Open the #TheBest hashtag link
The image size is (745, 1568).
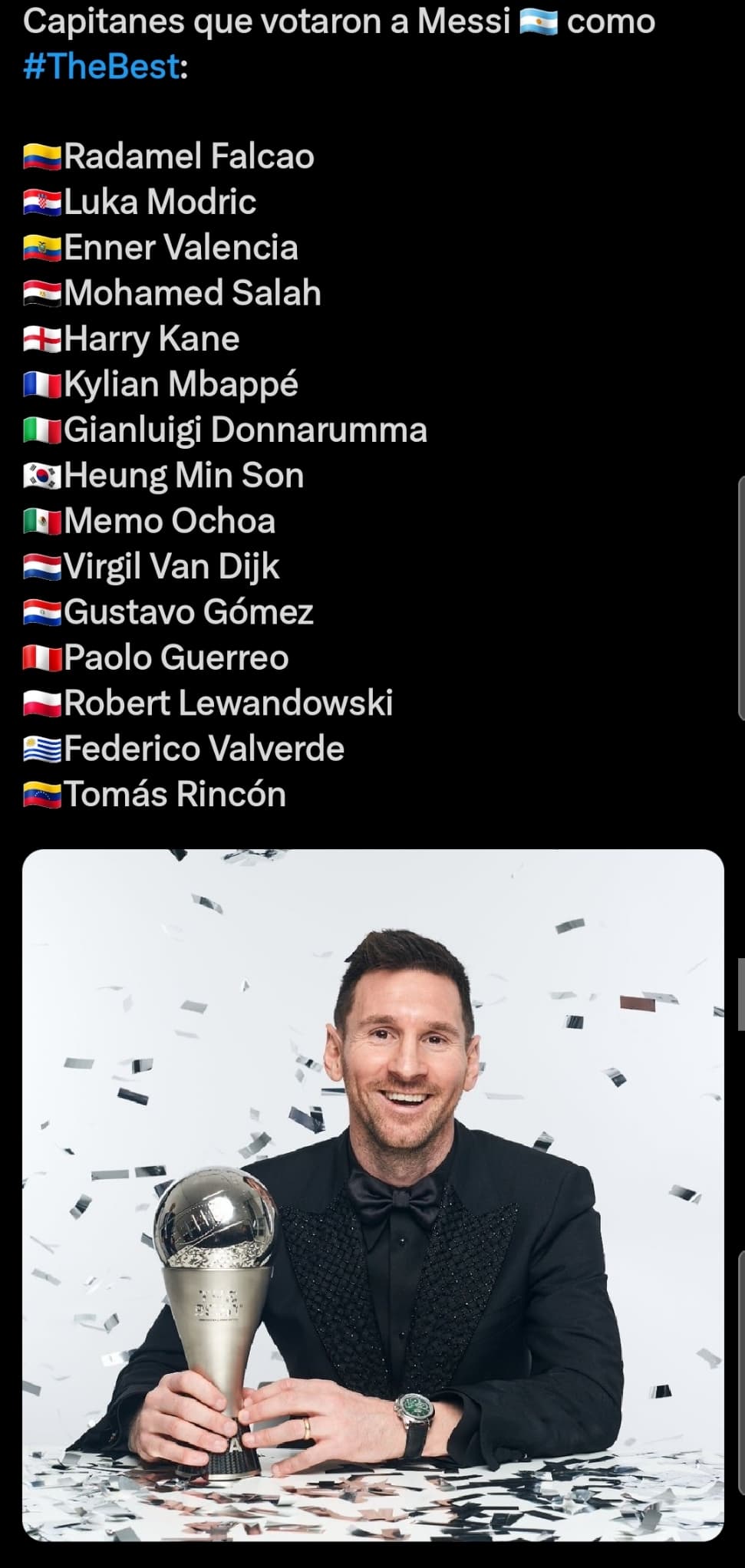point(101,67)
